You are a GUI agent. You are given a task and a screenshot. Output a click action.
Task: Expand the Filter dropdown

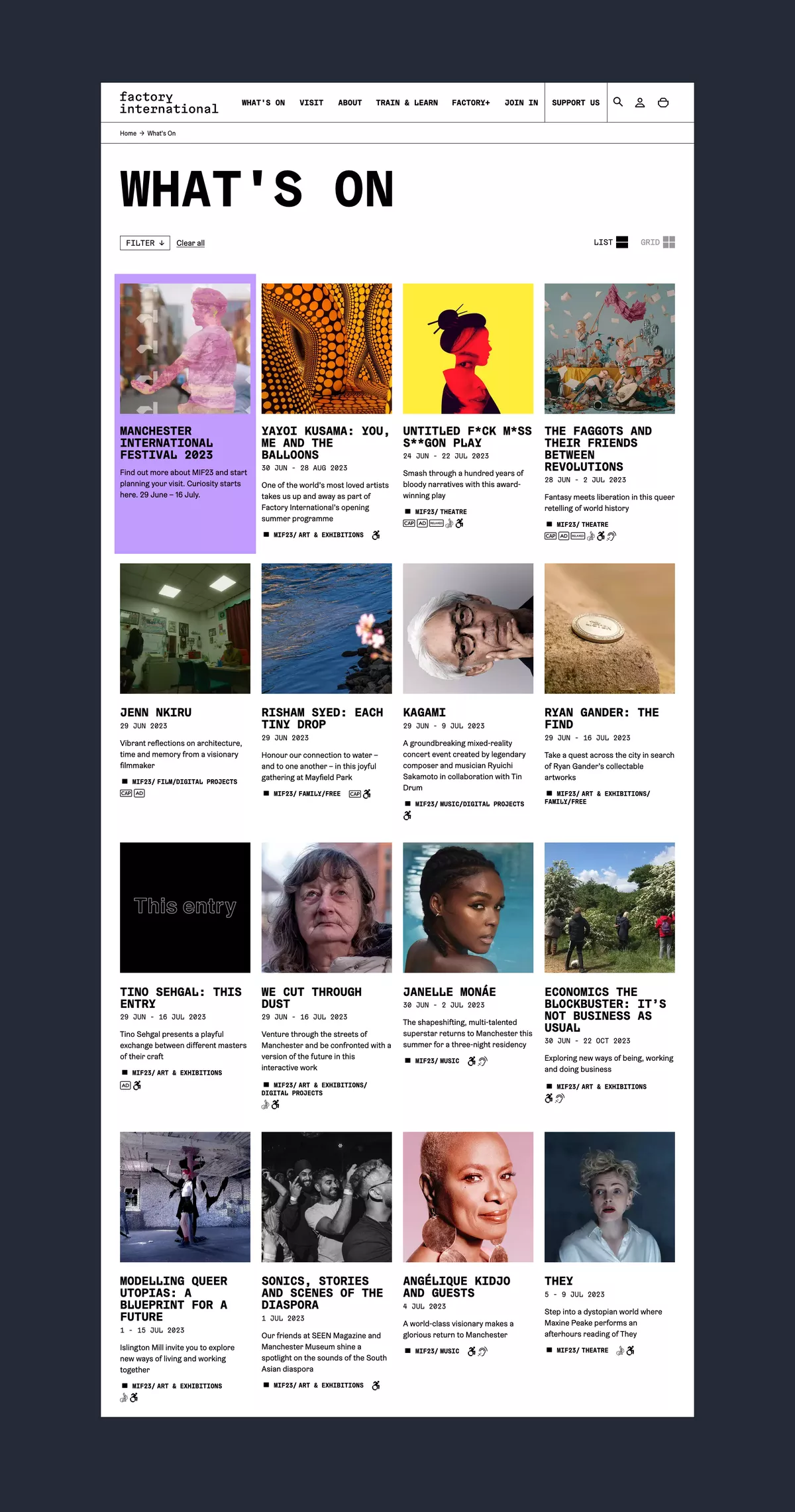145,243
